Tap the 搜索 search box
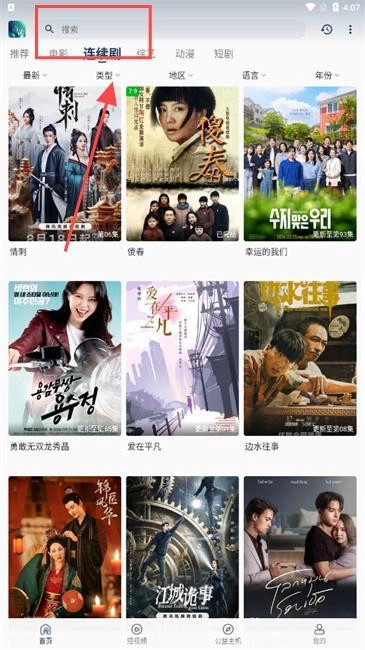The height and width of the screenshot is (650, 365). click(x=174, y=29)
